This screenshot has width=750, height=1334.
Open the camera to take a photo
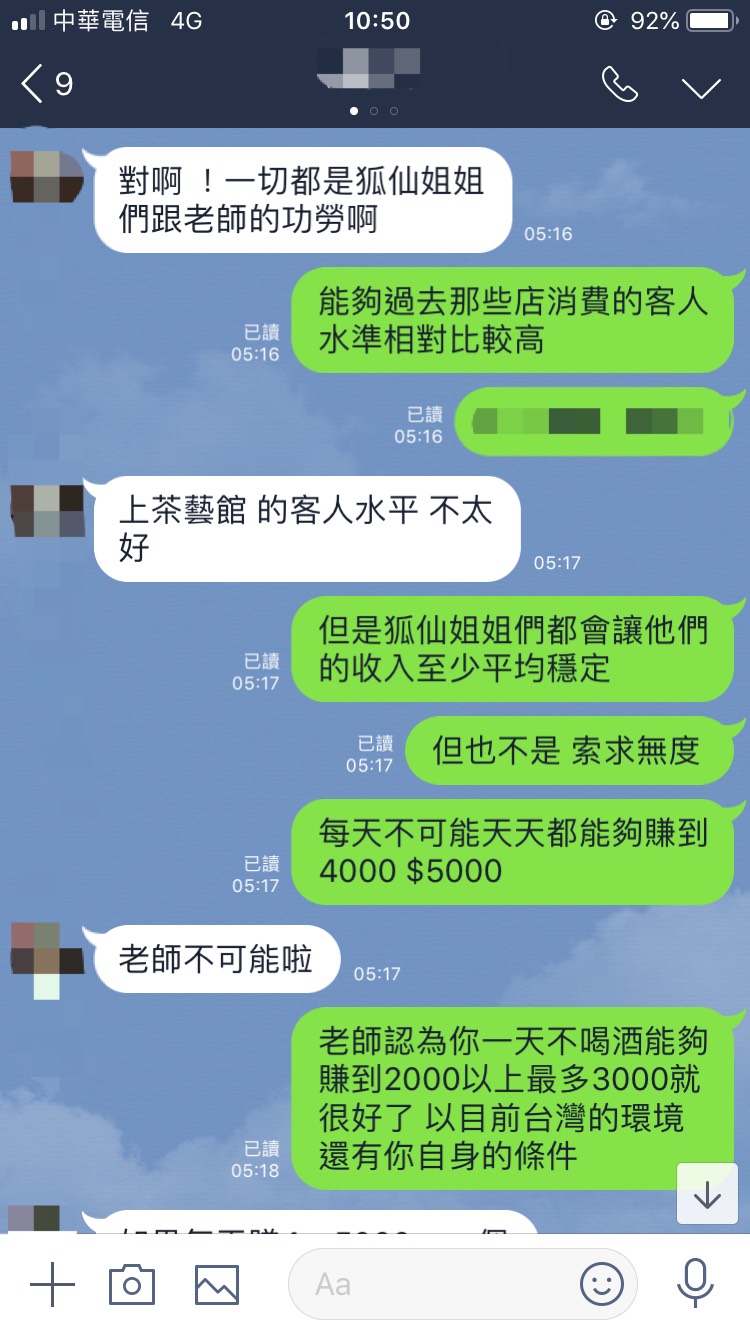132,1284
